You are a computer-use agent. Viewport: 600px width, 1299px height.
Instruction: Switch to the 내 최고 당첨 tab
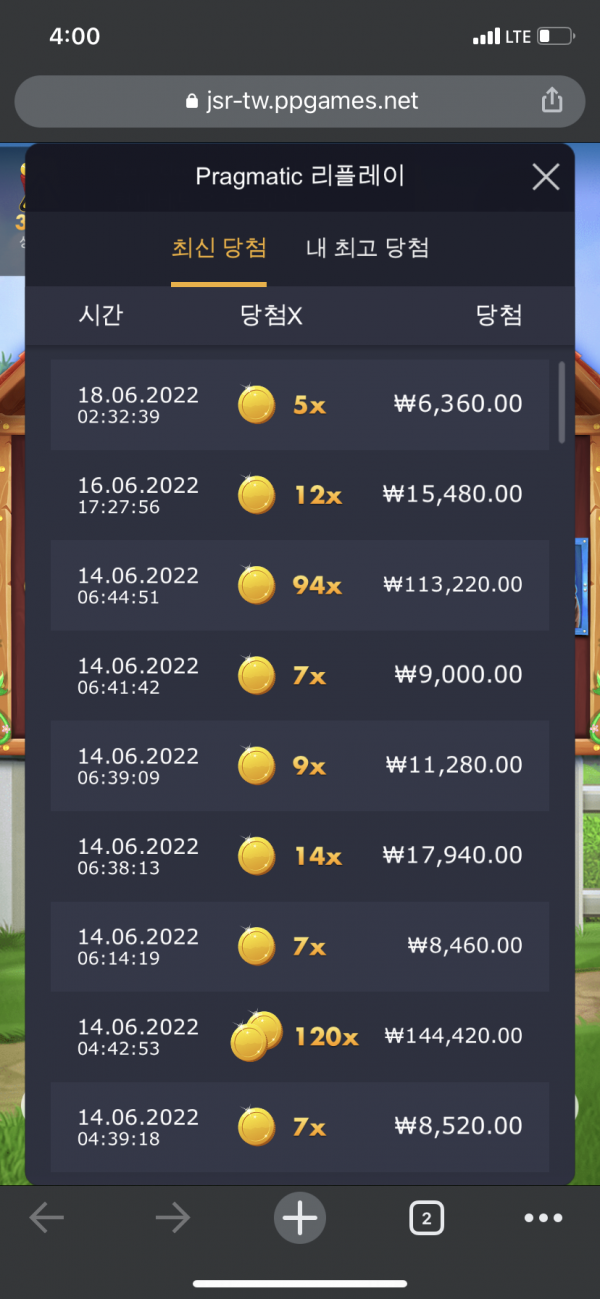coord(367,248)
